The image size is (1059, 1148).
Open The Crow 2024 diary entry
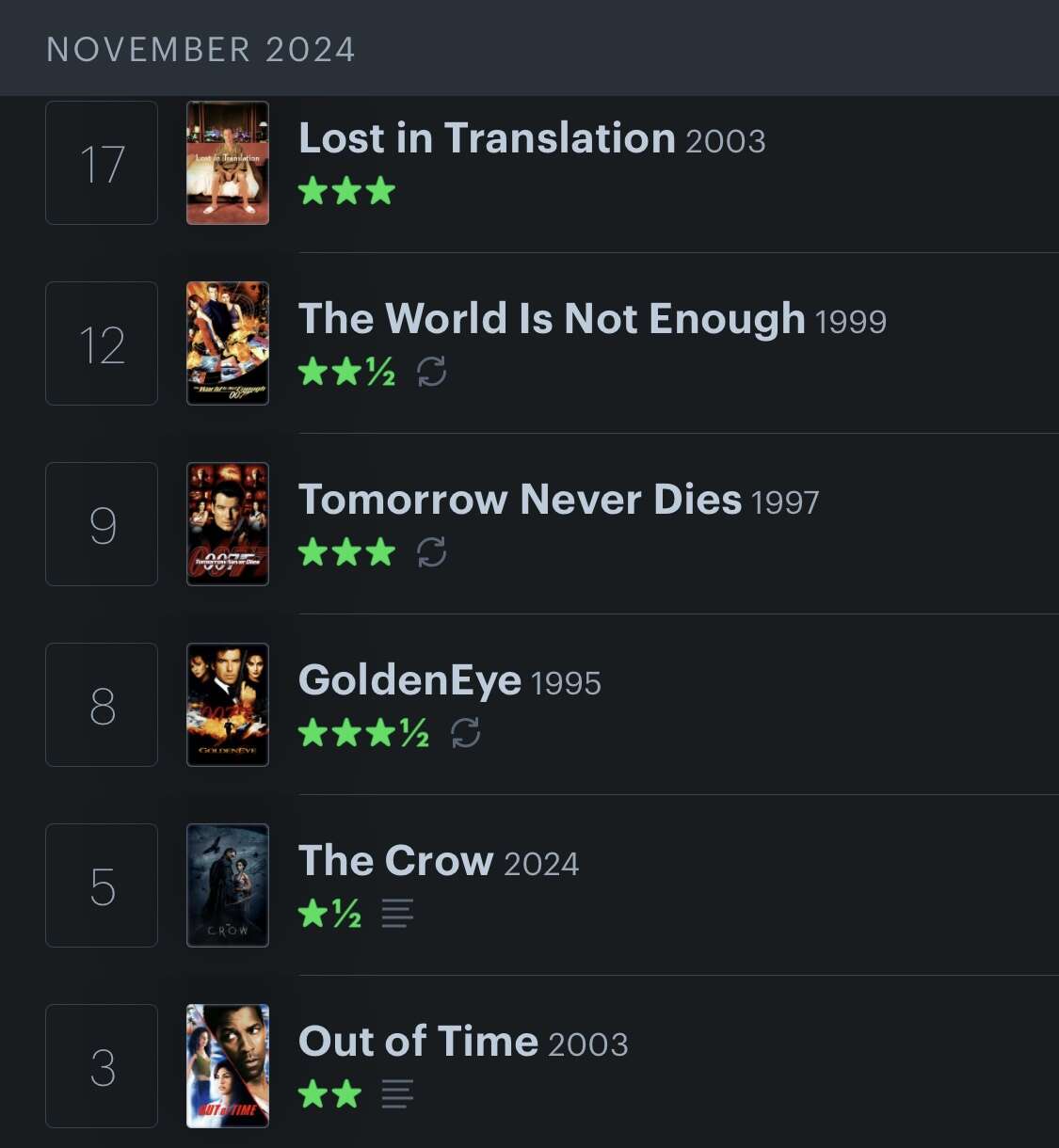click(396, 862)
